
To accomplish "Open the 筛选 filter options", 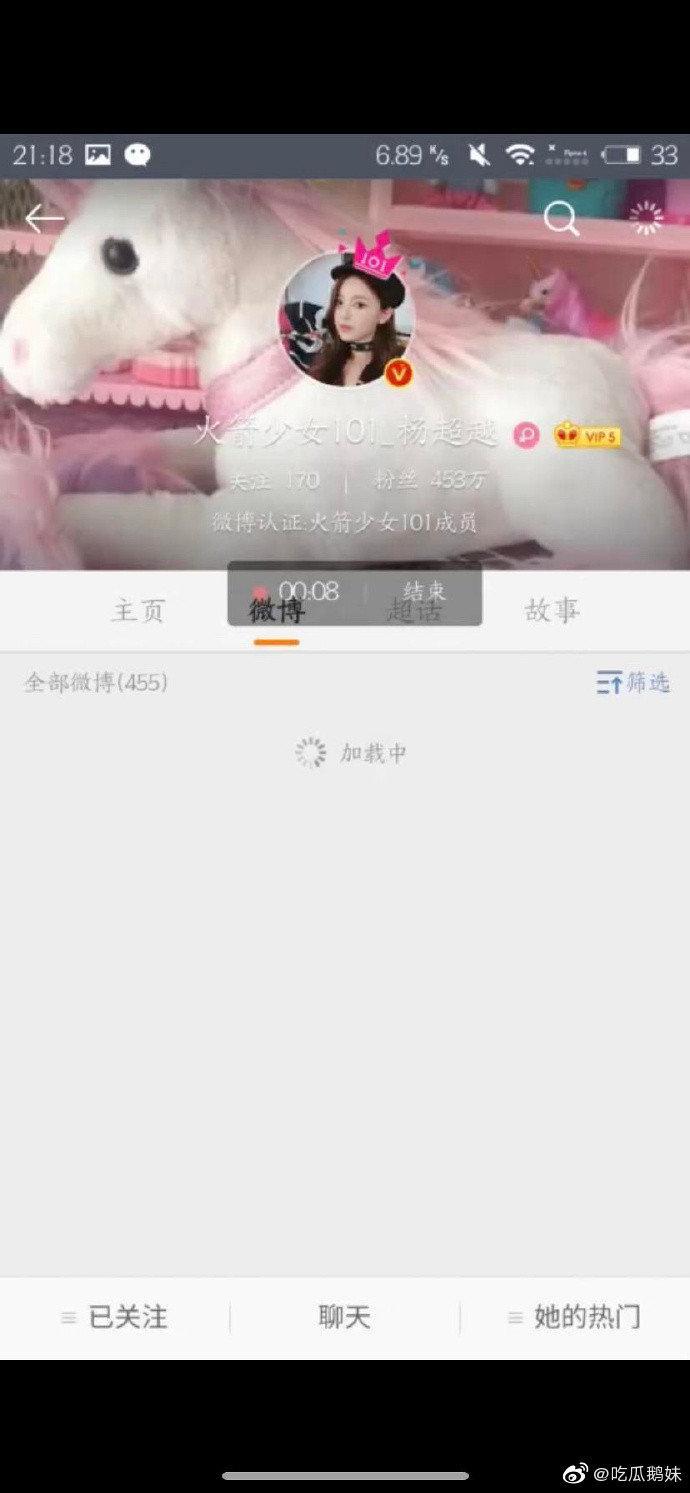I will pyautogui.click(x=633, y=683).
